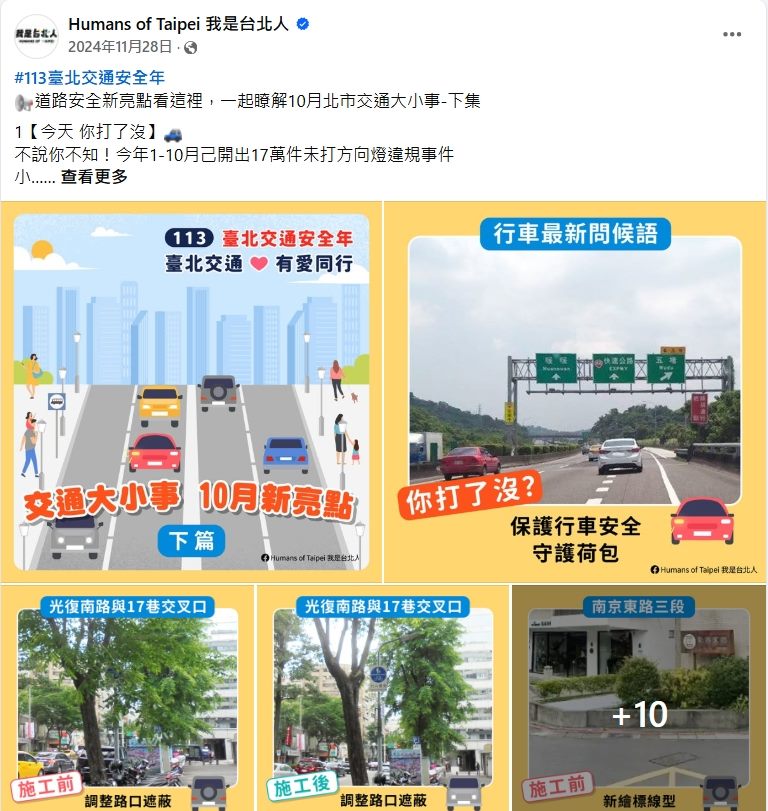This screenshot has width=768, height=811.
Task: Open the Humans of Taipei 我是台北人 page name
Action: point(179,24)
